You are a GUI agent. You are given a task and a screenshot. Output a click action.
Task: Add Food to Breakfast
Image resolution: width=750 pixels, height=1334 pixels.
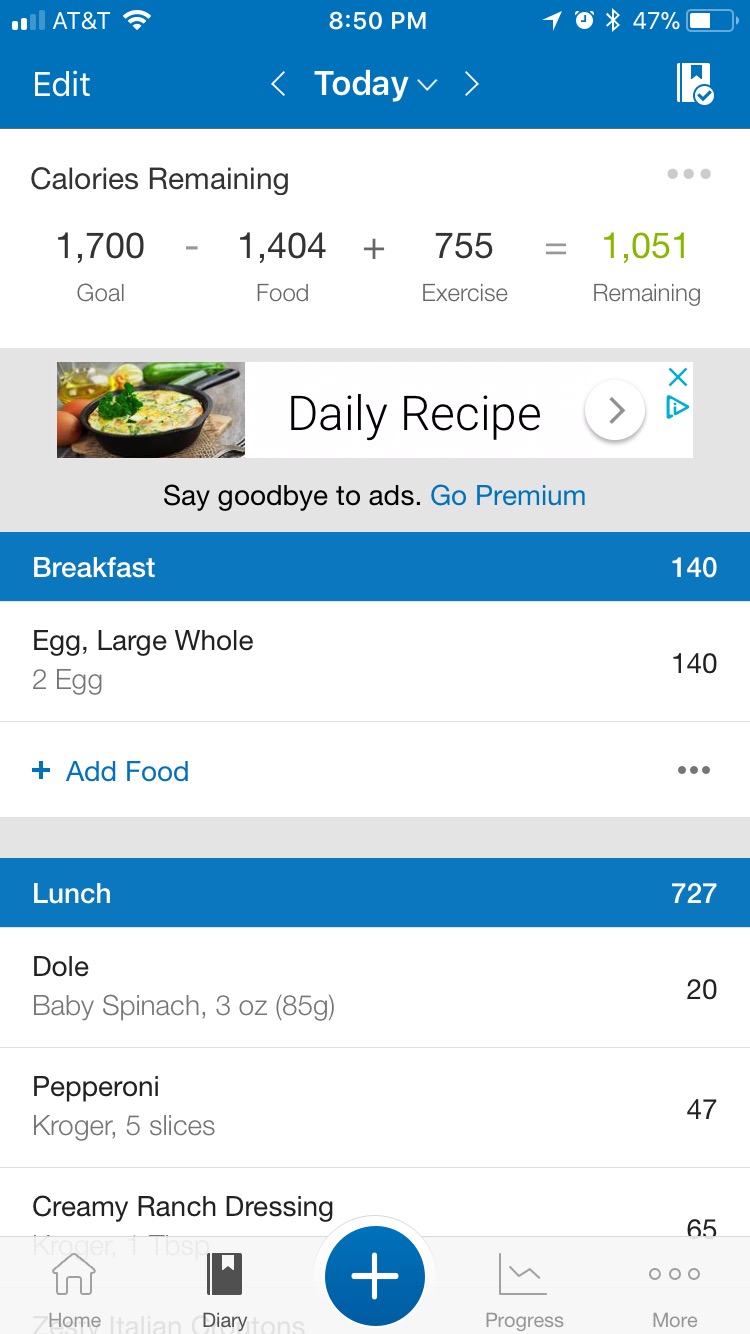pos(111,771)
